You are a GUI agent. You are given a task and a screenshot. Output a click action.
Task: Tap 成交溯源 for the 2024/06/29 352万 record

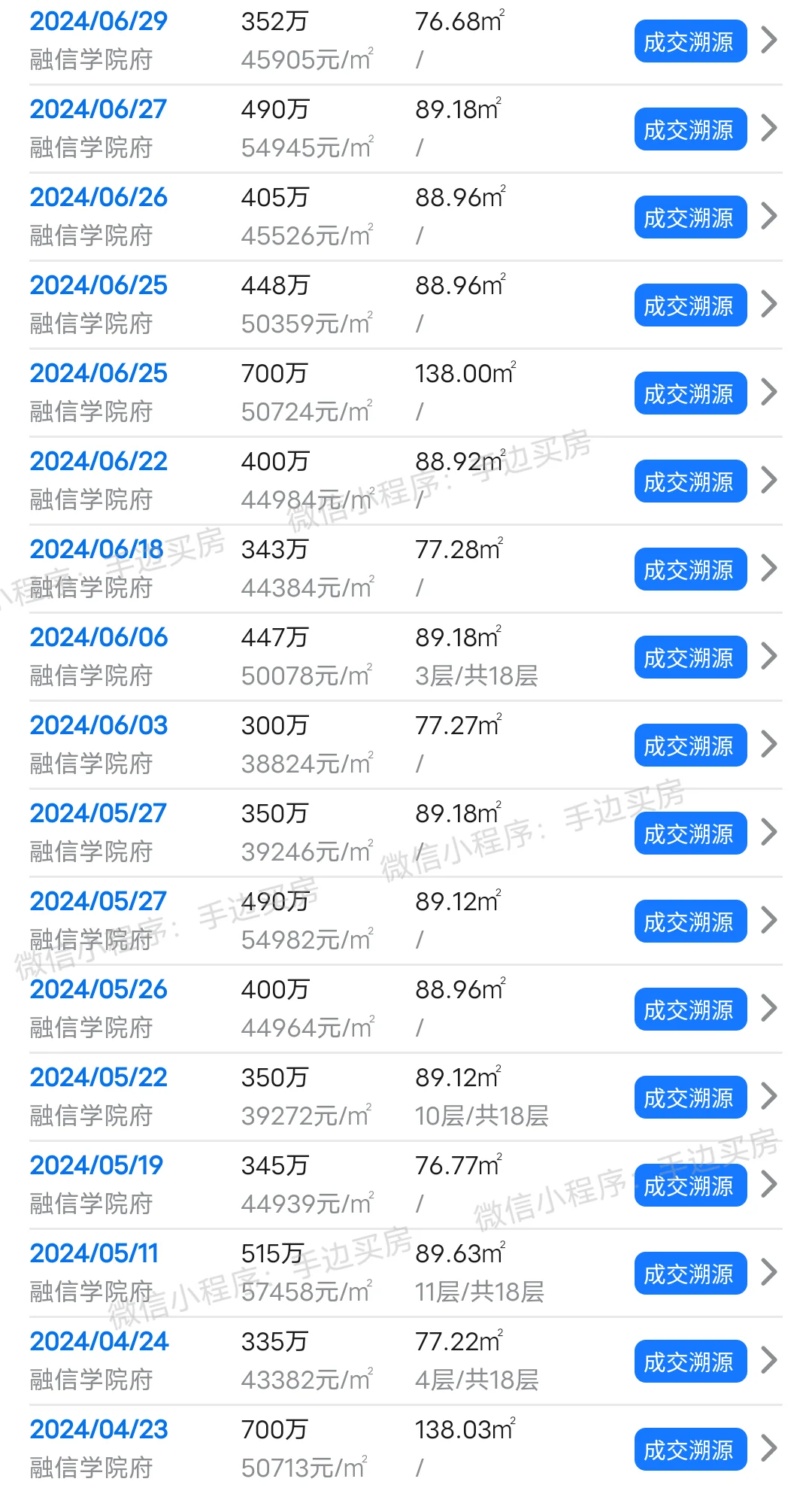click(x=690, y=41)
